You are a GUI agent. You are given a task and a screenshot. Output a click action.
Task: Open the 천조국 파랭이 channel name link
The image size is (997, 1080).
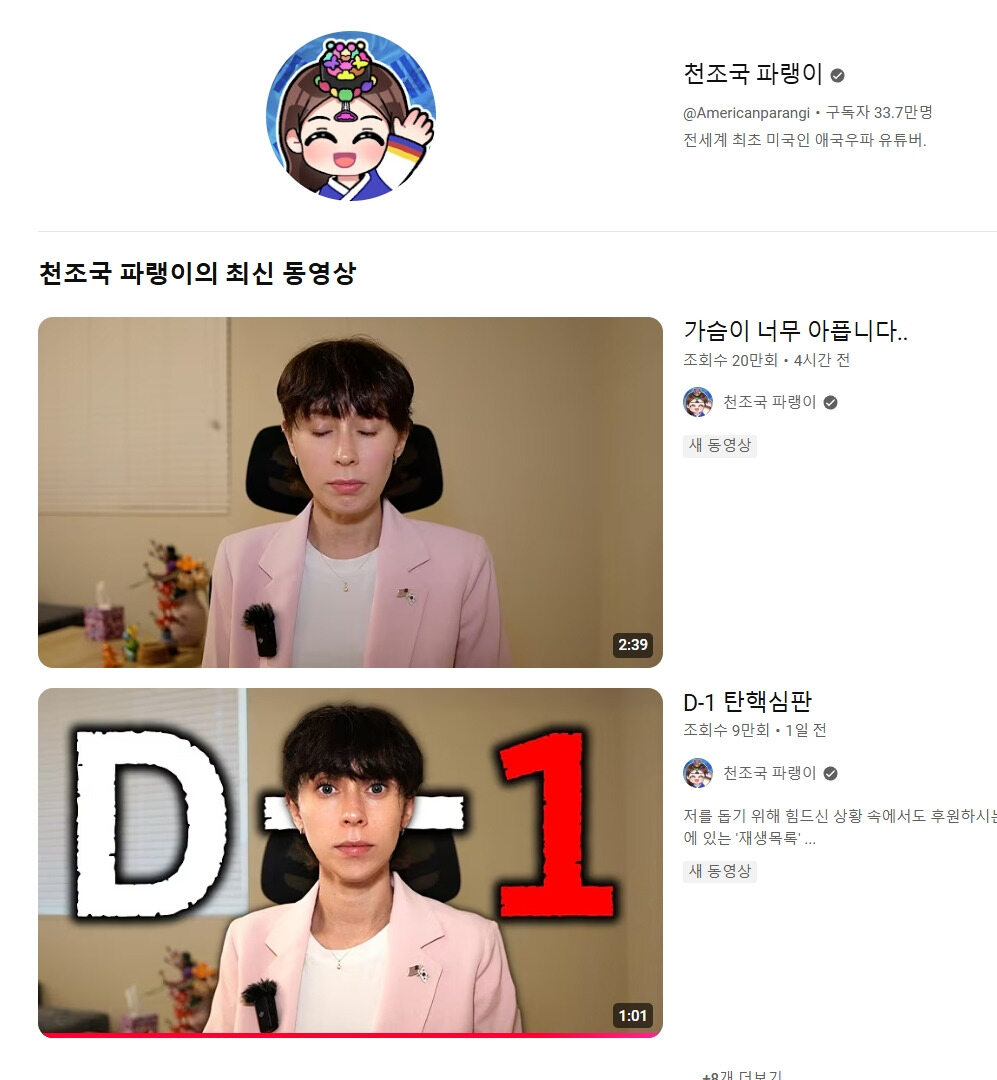tap(752, 74)
